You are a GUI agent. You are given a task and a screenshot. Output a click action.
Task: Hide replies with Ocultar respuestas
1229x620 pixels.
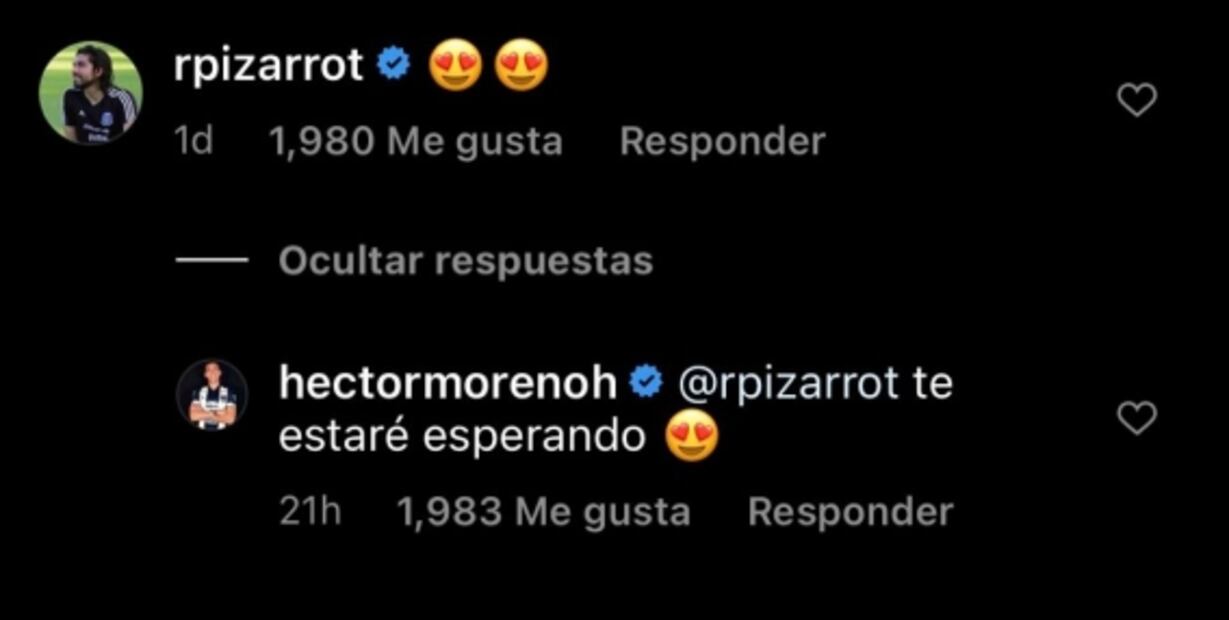465,261
